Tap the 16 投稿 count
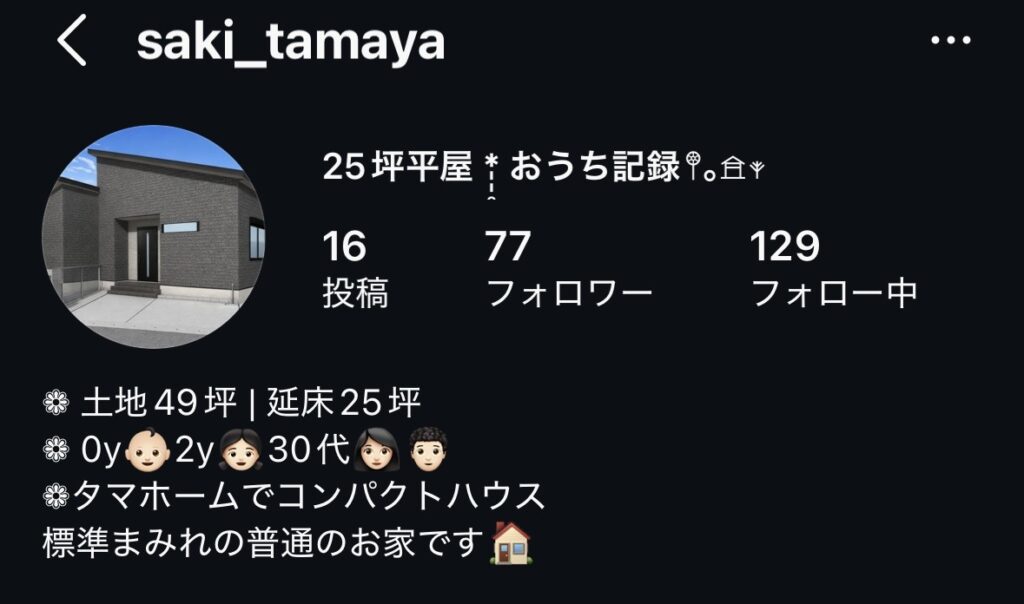1024x604 pixels. point(355,269)
